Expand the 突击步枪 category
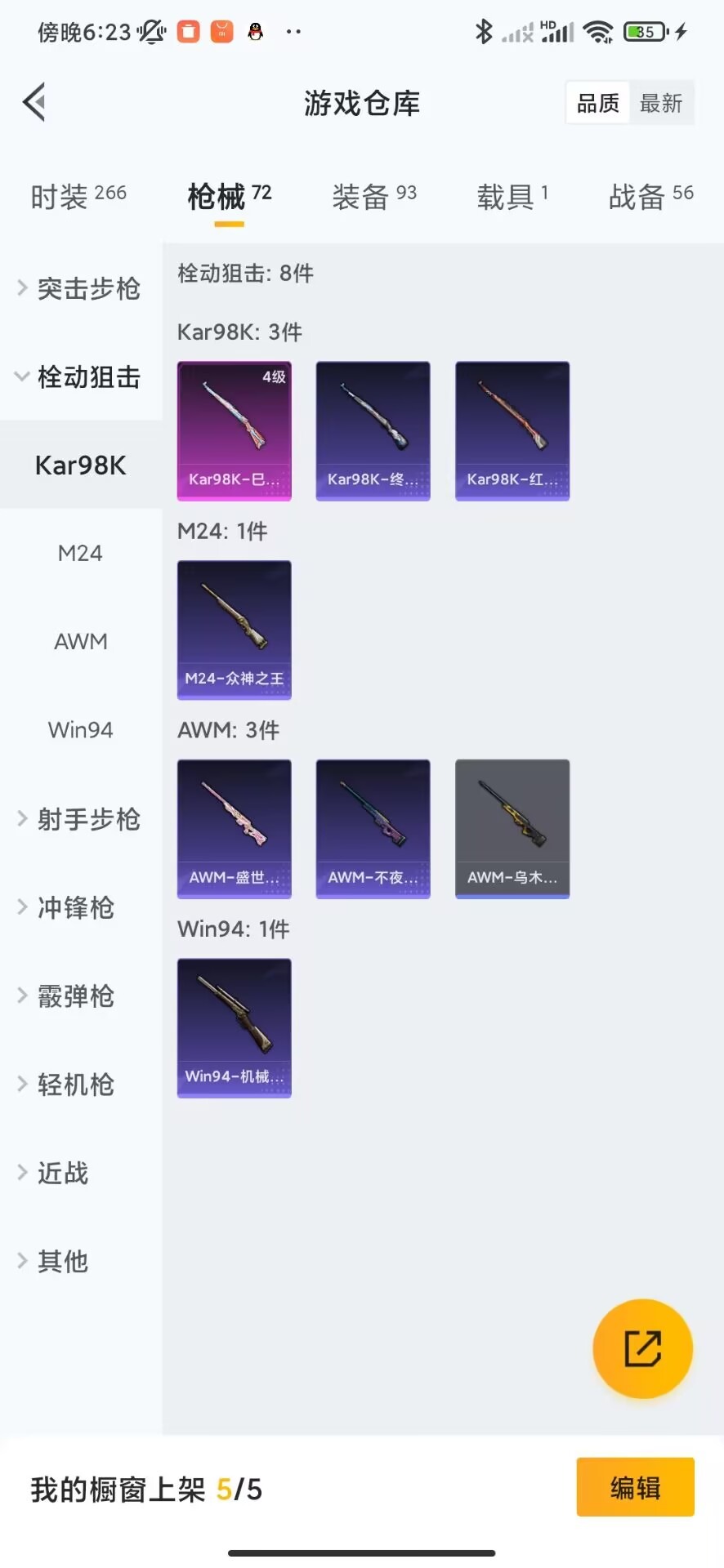The image size is (724, 1568). click(x=80, y=288)
